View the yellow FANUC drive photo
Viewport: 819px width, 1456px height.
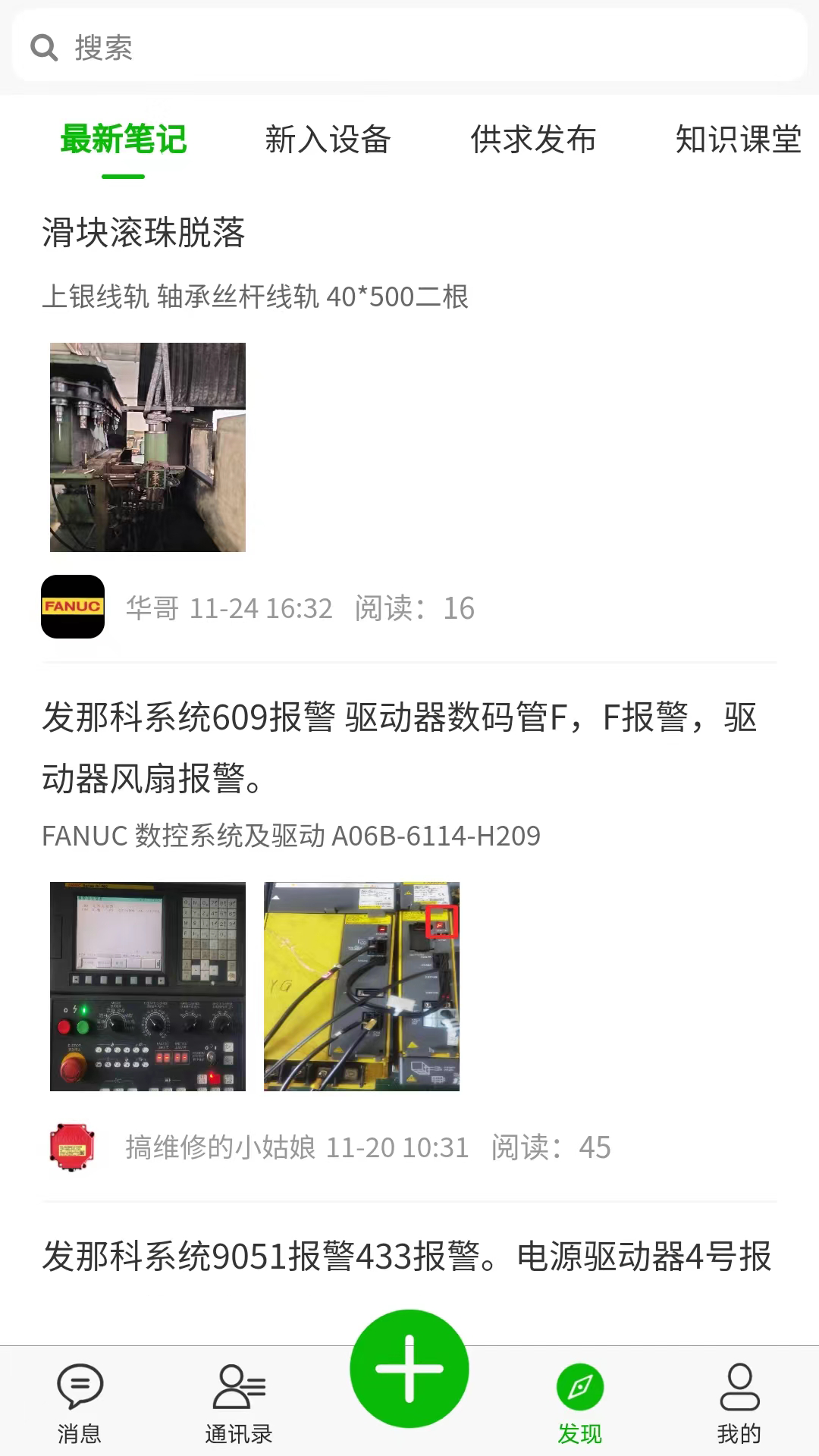click(x=362, y=986)
